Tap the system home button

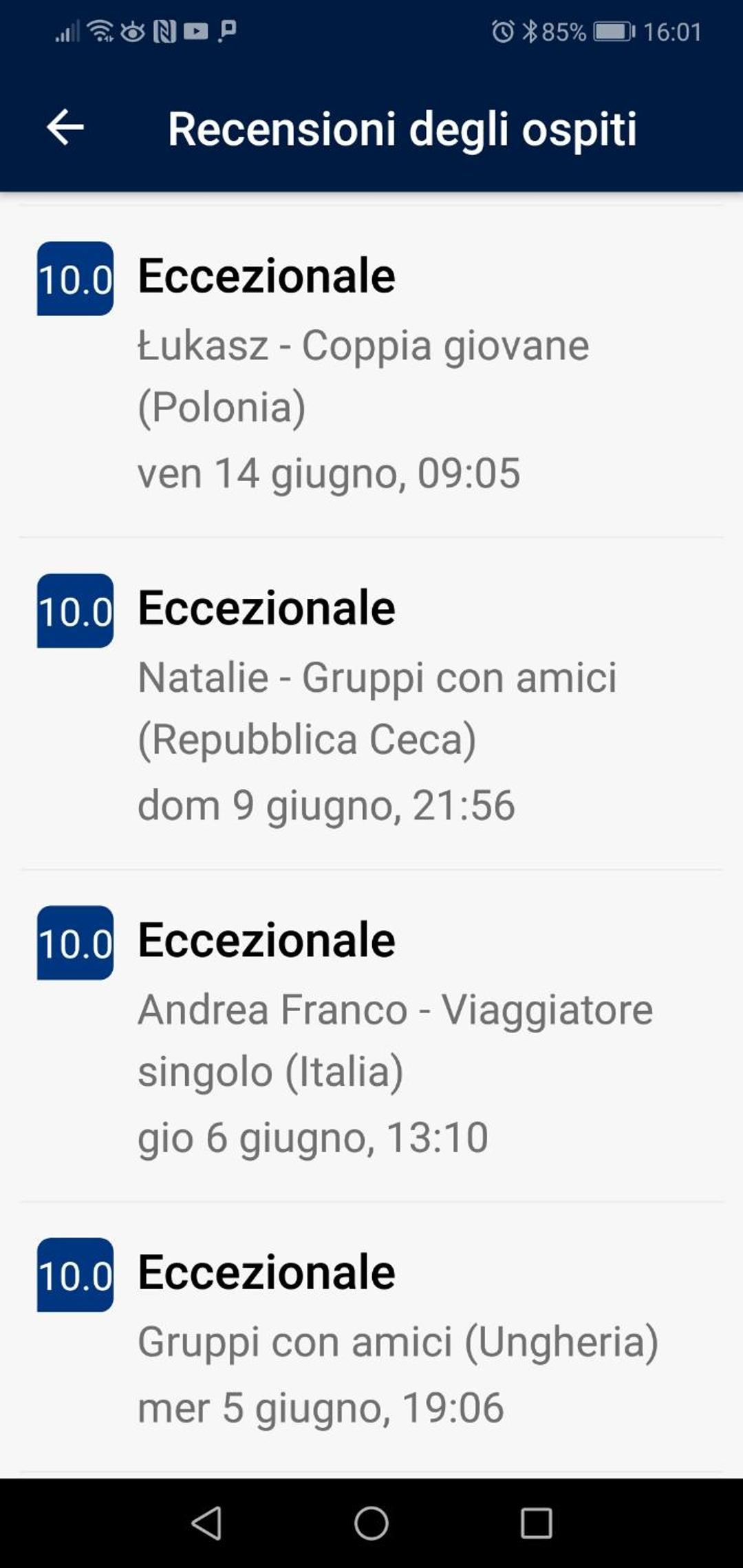pos(371,1523)
